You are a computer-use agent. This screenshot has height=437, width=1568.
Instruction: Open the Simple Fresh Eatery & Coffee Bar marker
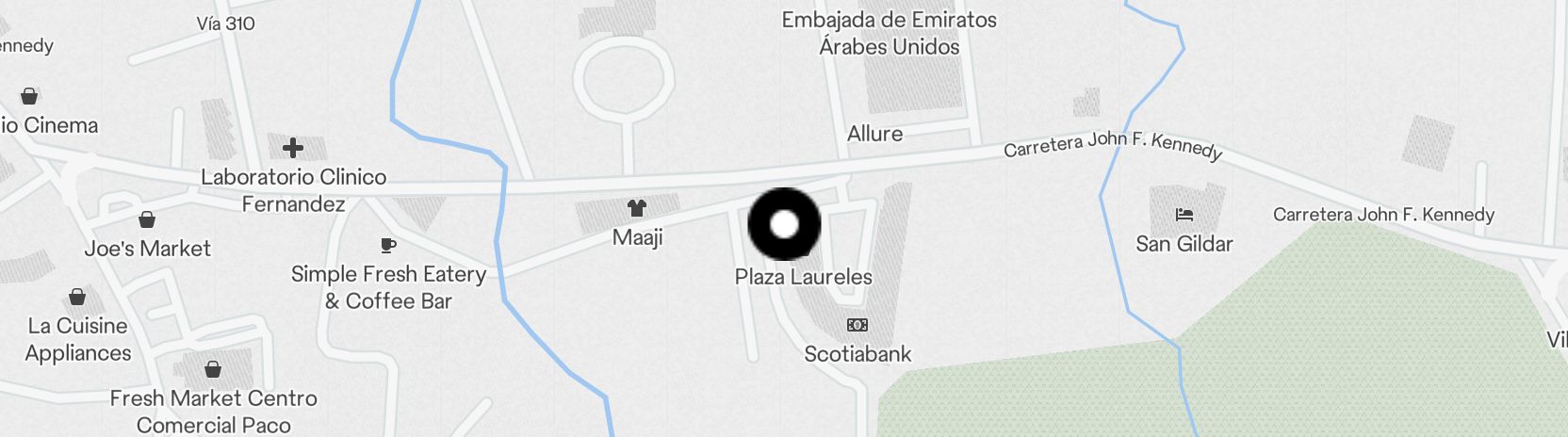[x=387, y=246]
